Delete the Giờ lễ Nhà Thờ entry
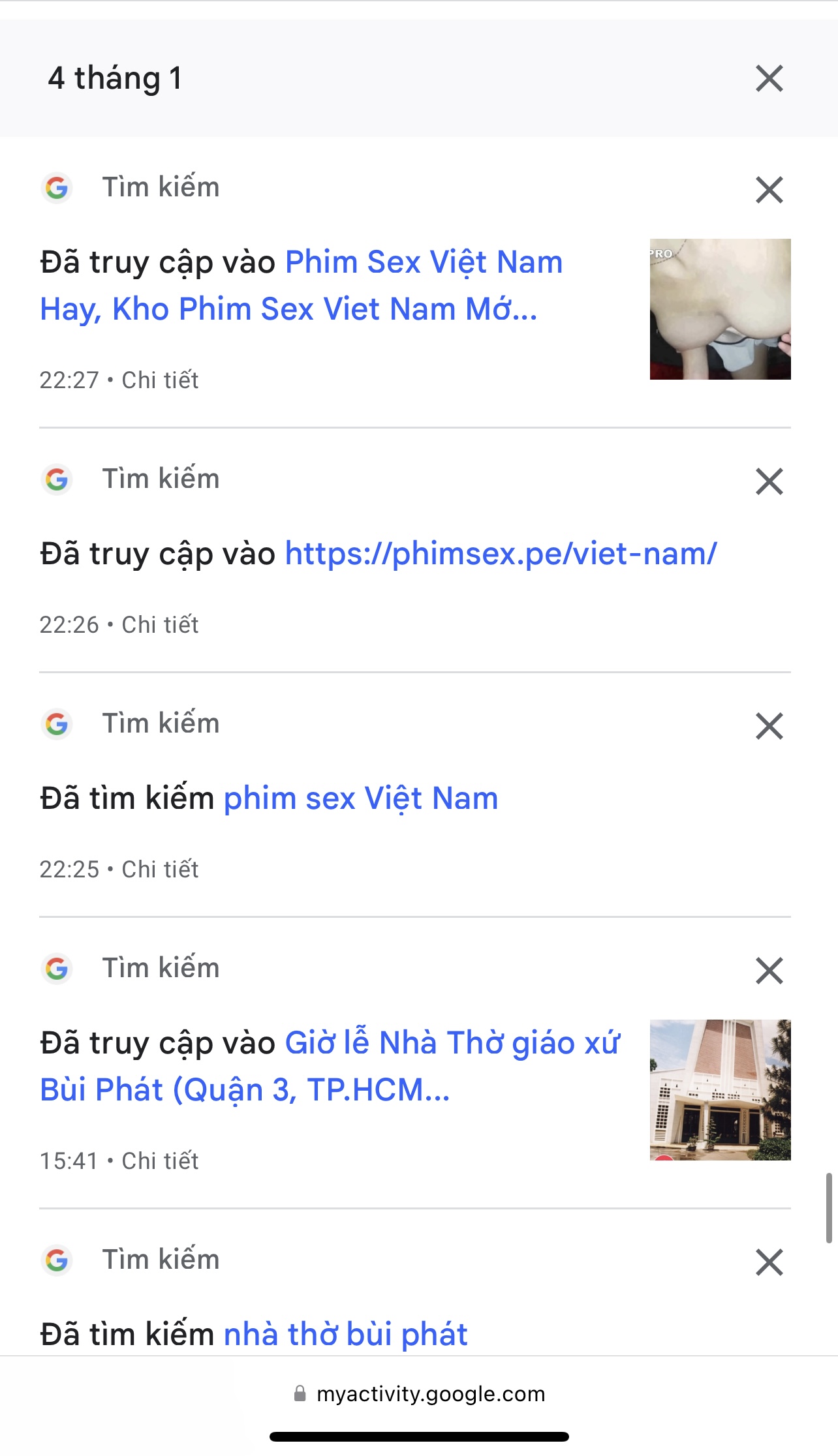This screenshot has height=1456, width=838. pyautogui.click(x=769, y=970)
